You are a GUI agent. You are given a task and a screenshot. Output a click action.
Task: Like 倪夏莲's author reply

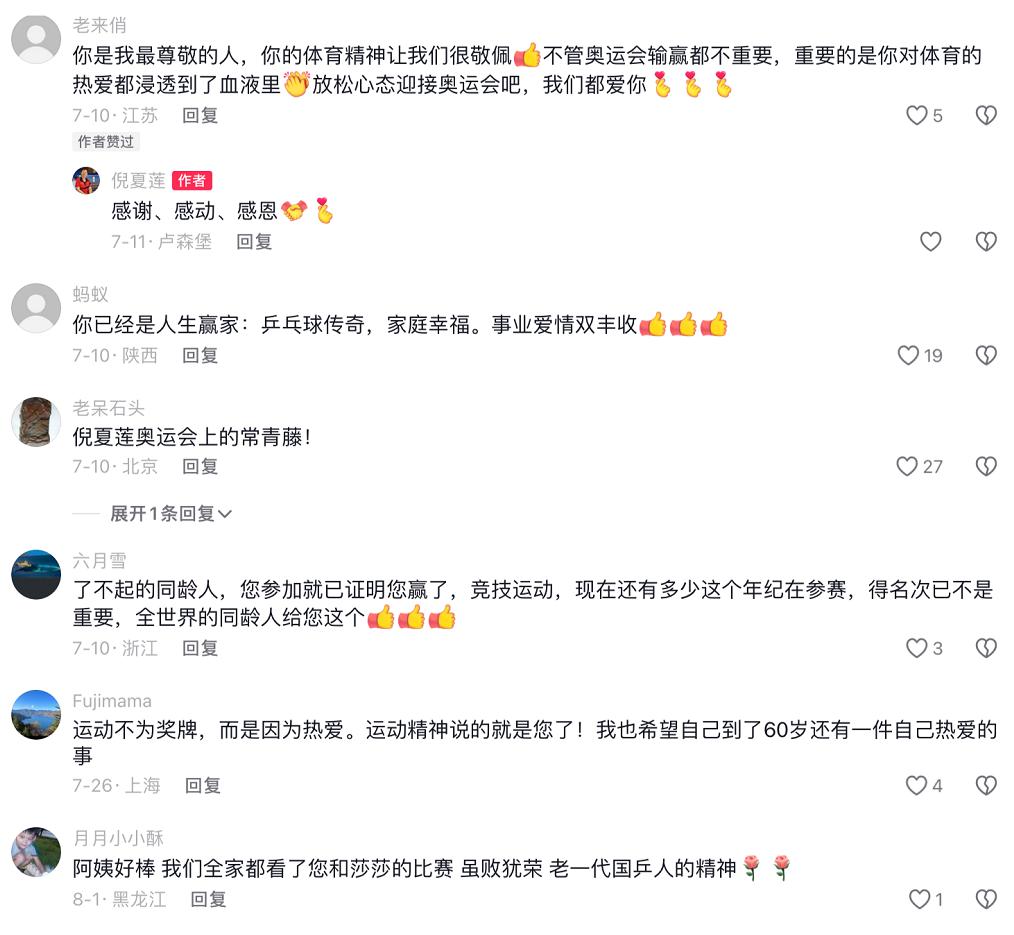(931, 242)
